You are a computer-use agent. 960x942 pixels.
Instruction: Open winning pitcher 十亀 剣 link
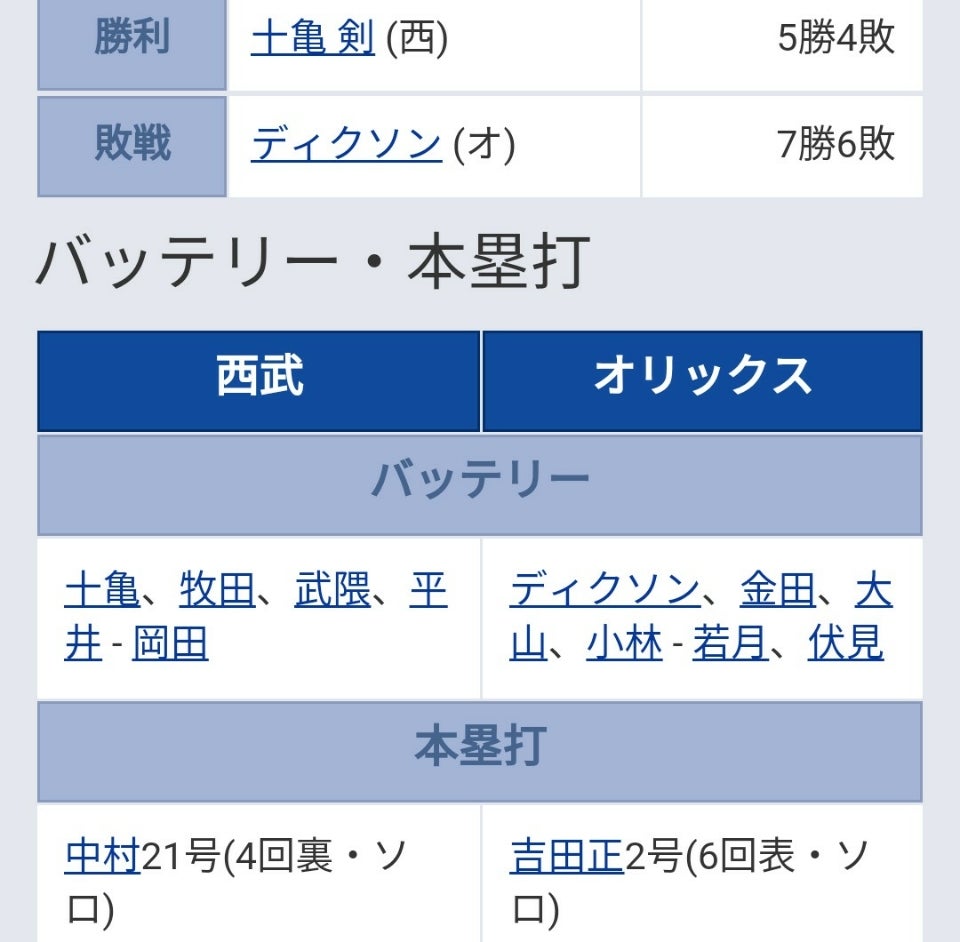click(312, 39)
